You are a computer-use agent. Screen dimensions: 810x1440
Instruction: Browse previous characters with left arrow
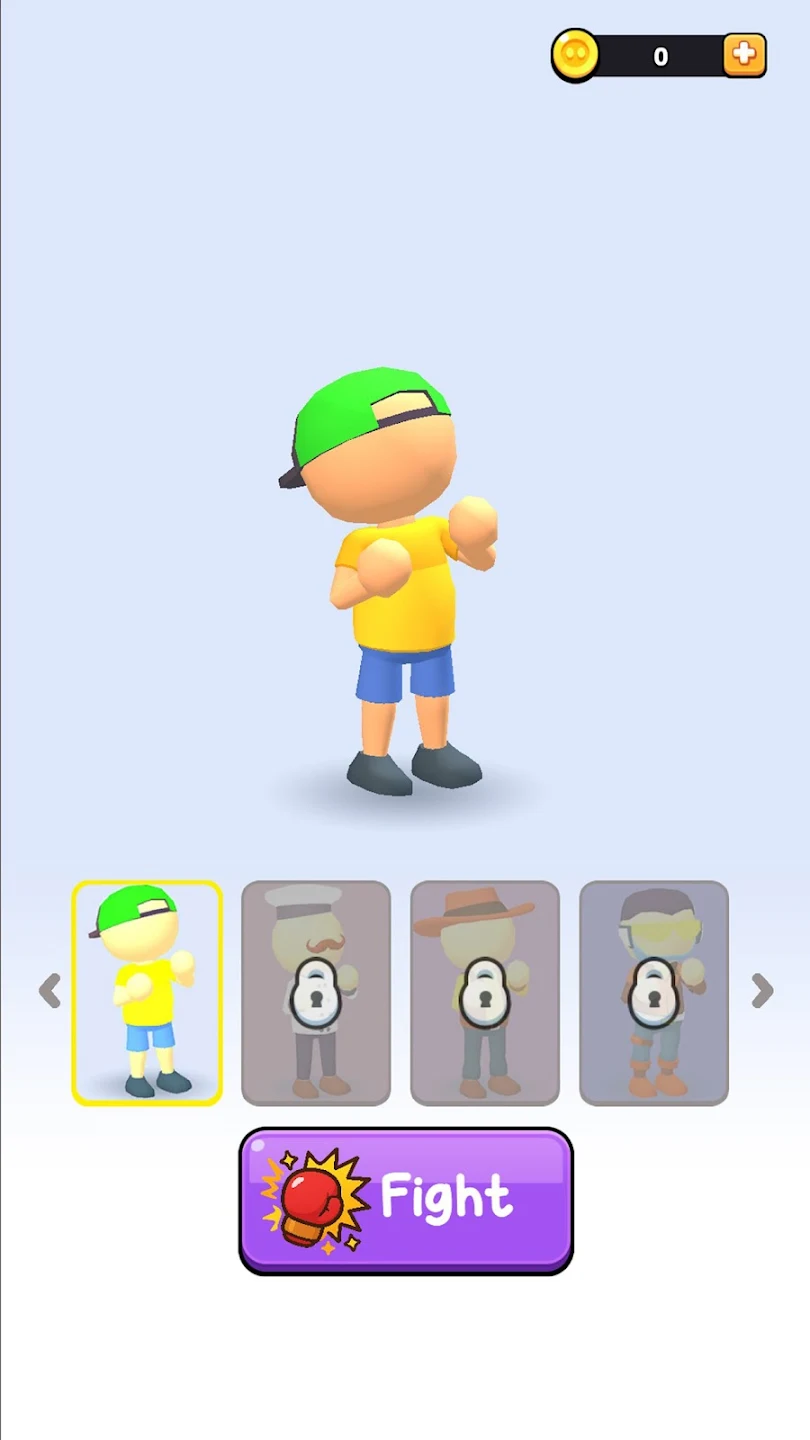50,991
